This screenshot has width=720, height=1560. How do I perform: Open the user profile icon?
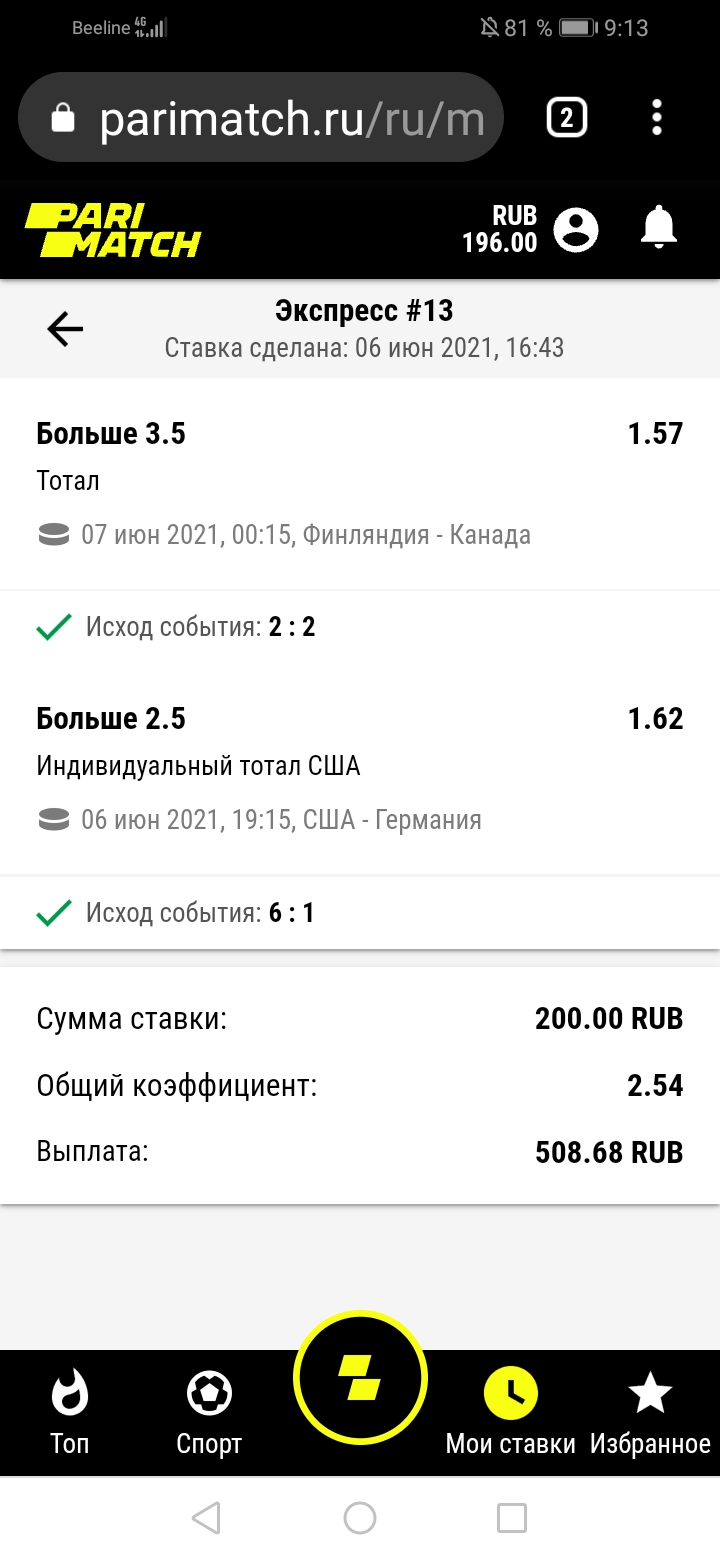[575, 229]
